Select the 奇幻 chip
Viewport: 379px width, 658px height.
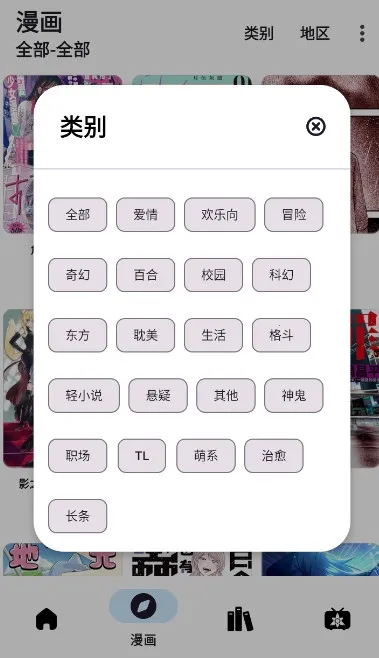click(78, 275)
